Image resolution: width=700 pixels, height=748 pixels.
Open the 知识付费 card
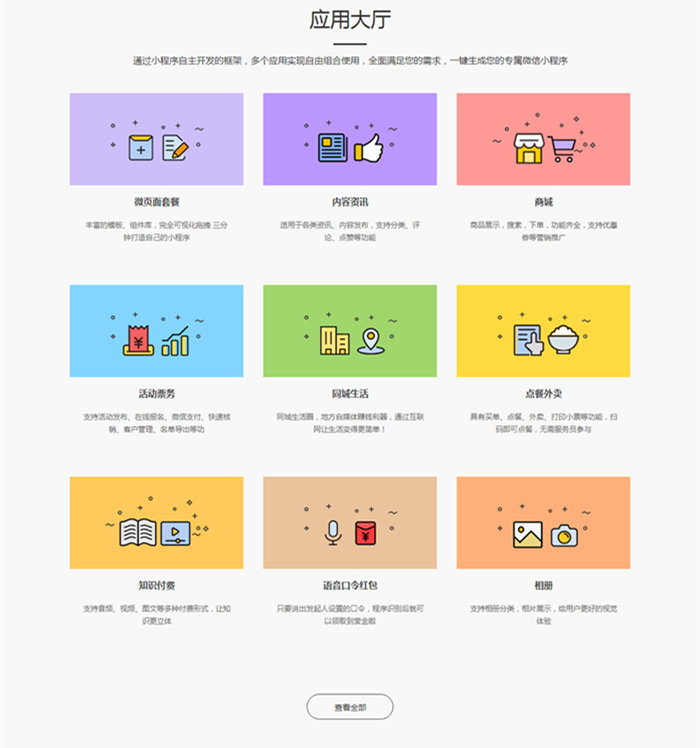click(x=156, y=523)
